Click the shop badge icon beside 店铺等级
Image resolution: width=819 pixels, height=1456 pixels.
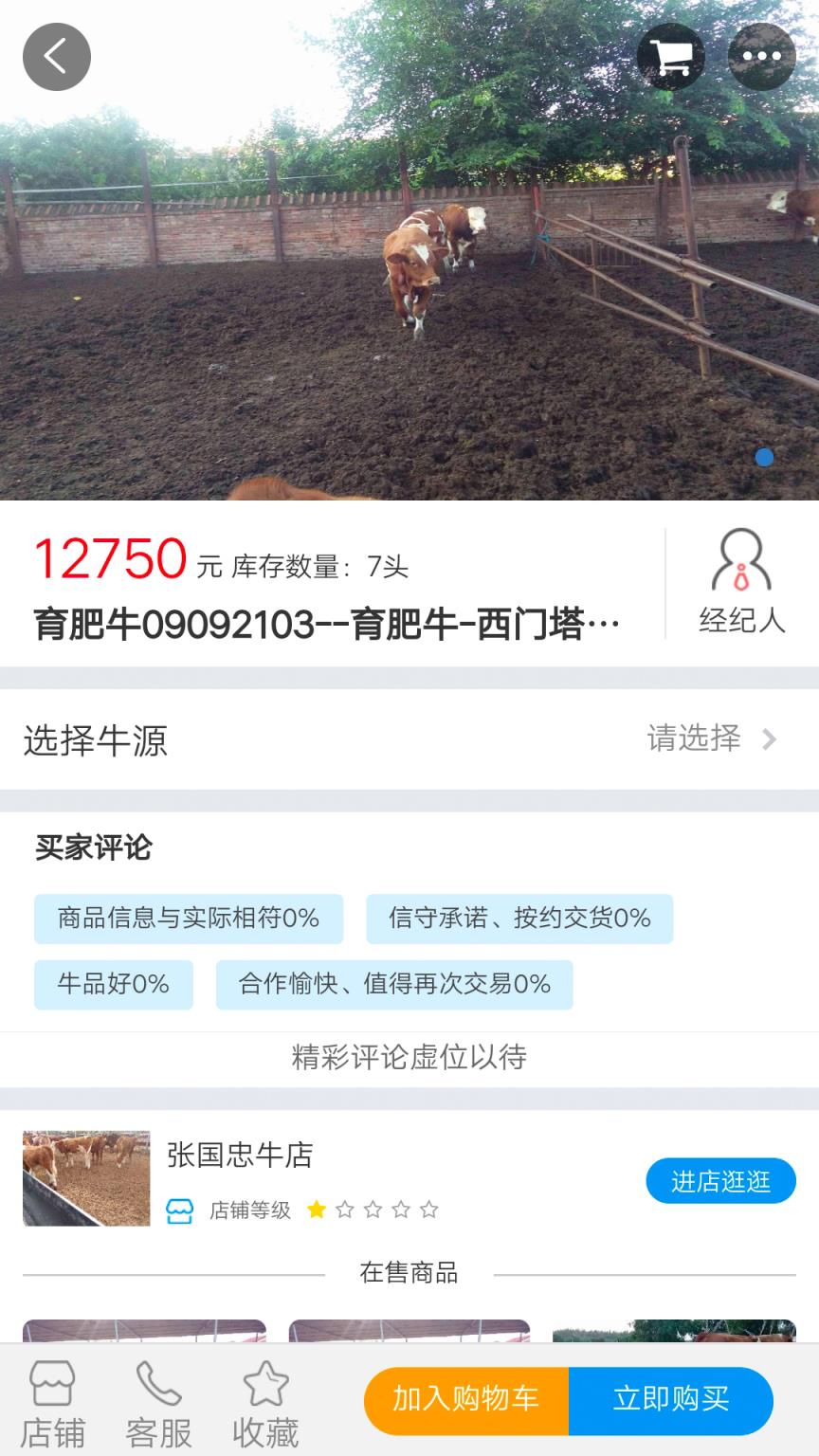coord(180,1210)
